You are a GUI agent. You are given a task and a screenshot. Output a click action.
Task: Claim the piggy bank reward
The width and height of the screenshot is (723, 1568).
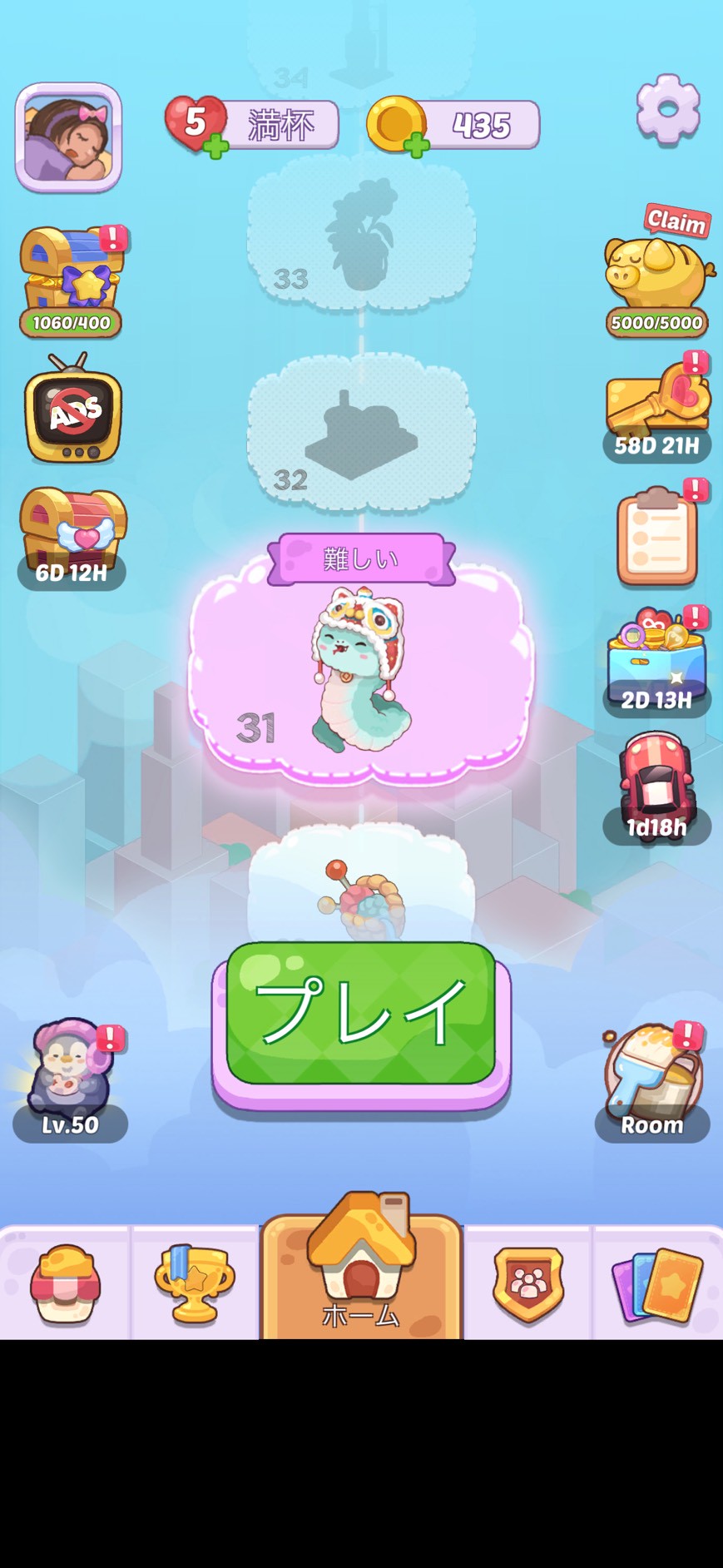coord(657,275)
